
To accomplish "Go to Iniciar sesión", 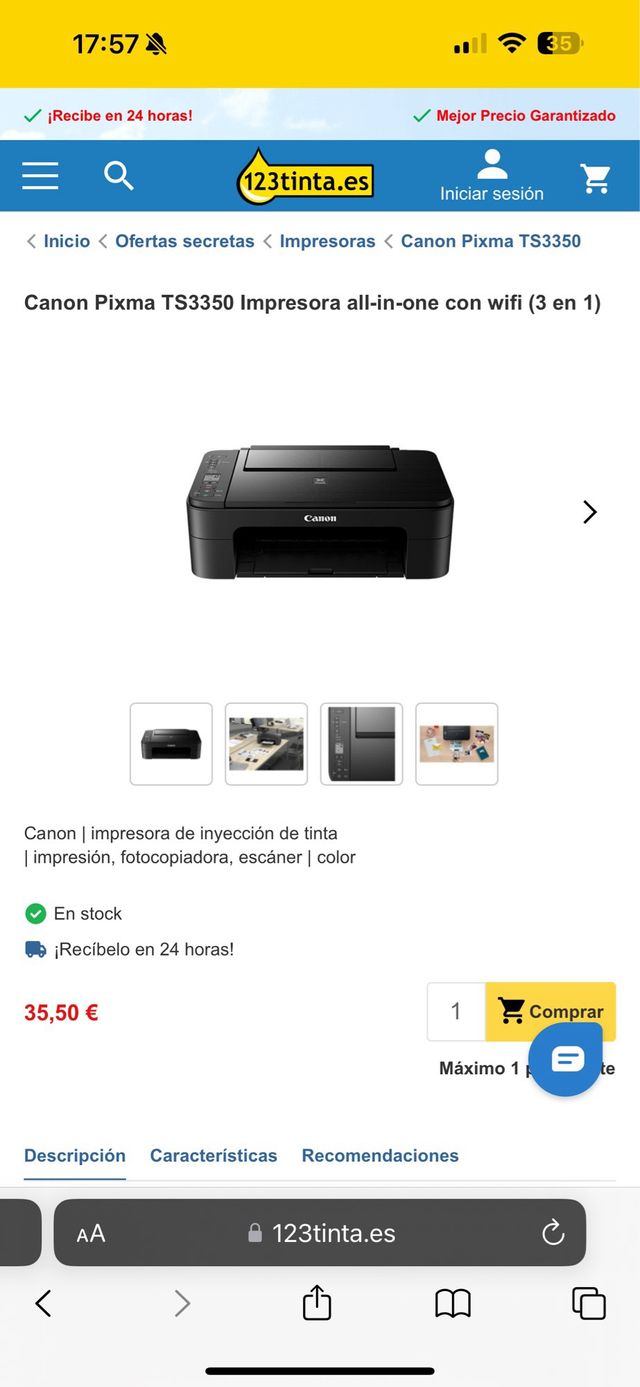I will coord(491,177).
